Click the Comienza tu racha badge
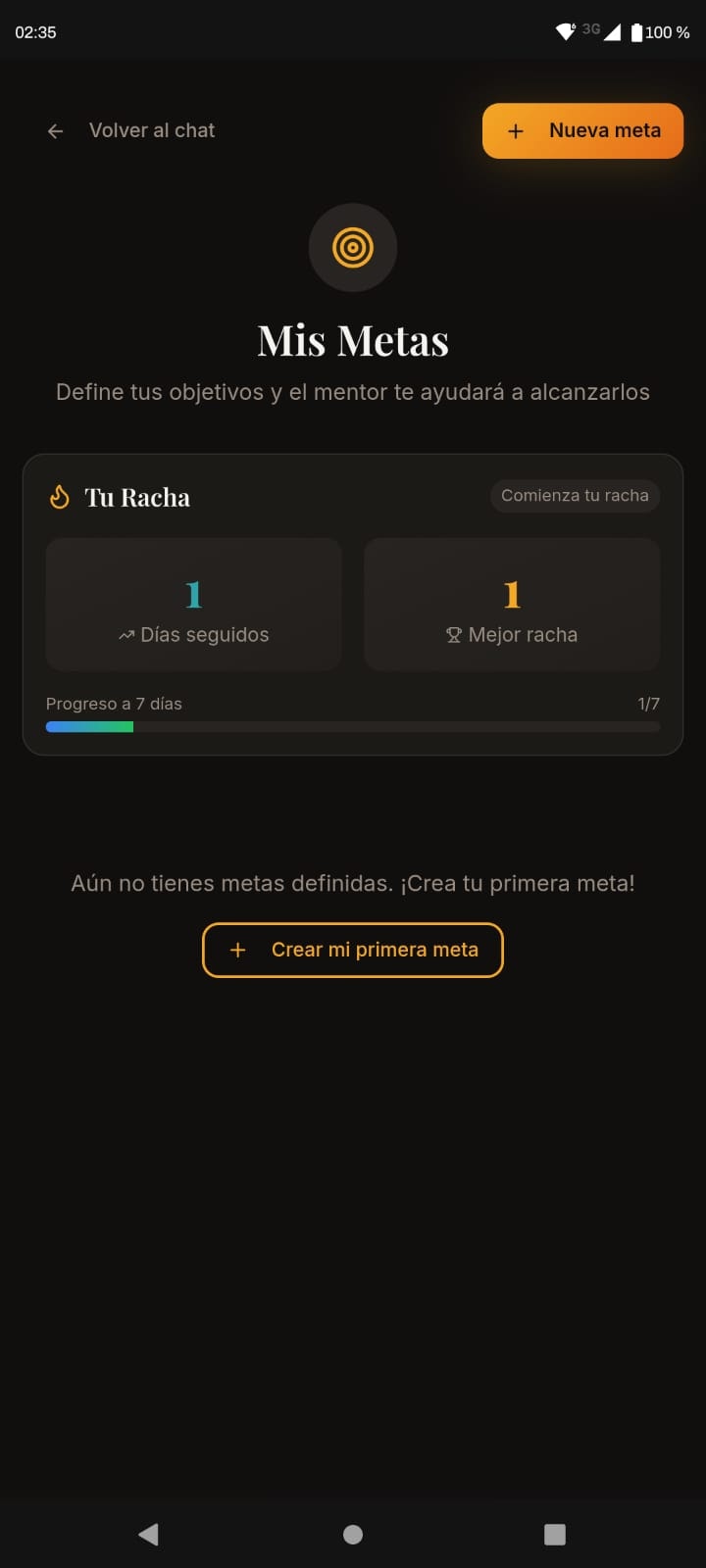The image size is (706, 1568). tap(575, 496)
